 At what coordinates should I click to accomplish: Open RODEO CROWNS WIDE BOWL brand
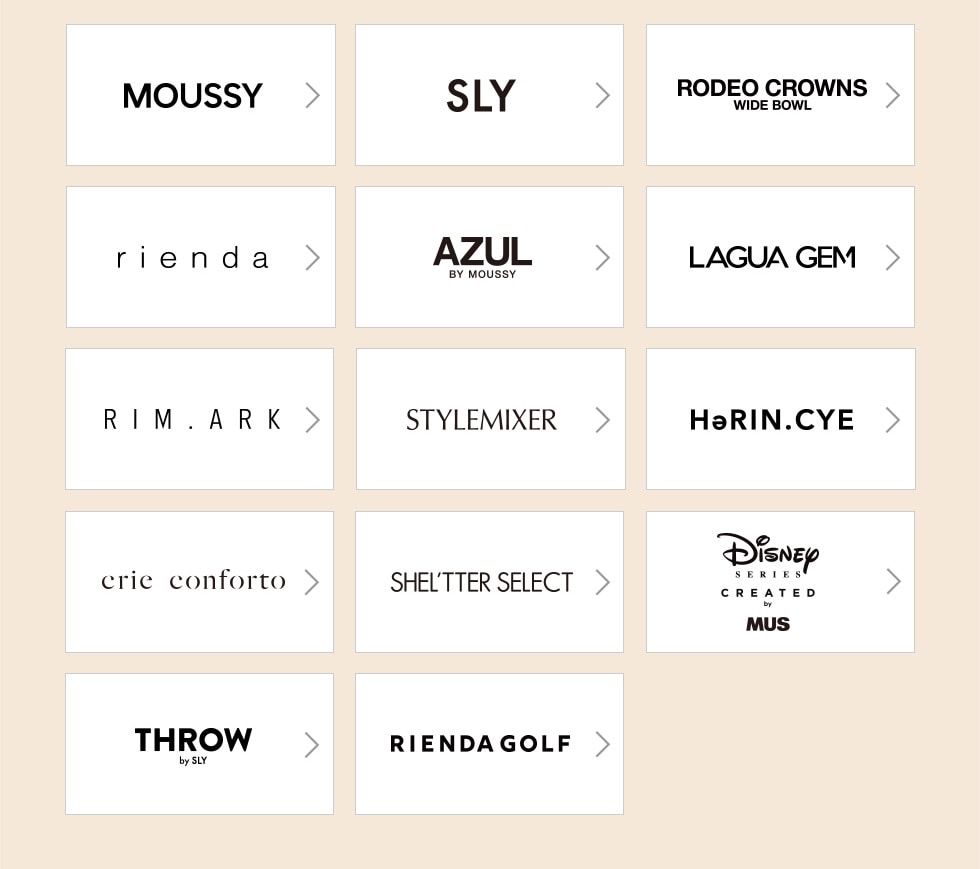tap(779, 95)
